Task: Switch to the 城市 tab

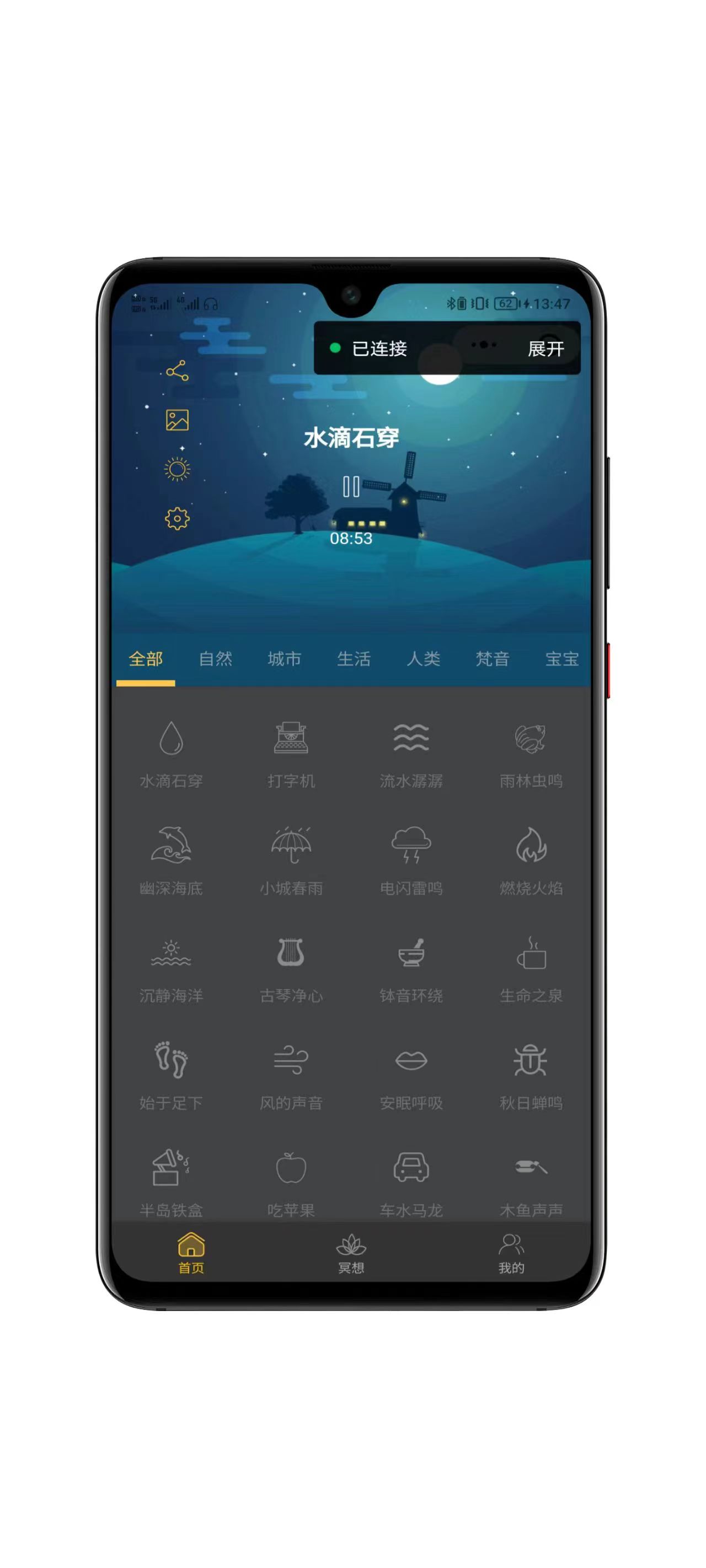Action: click(x=285, y=659)
